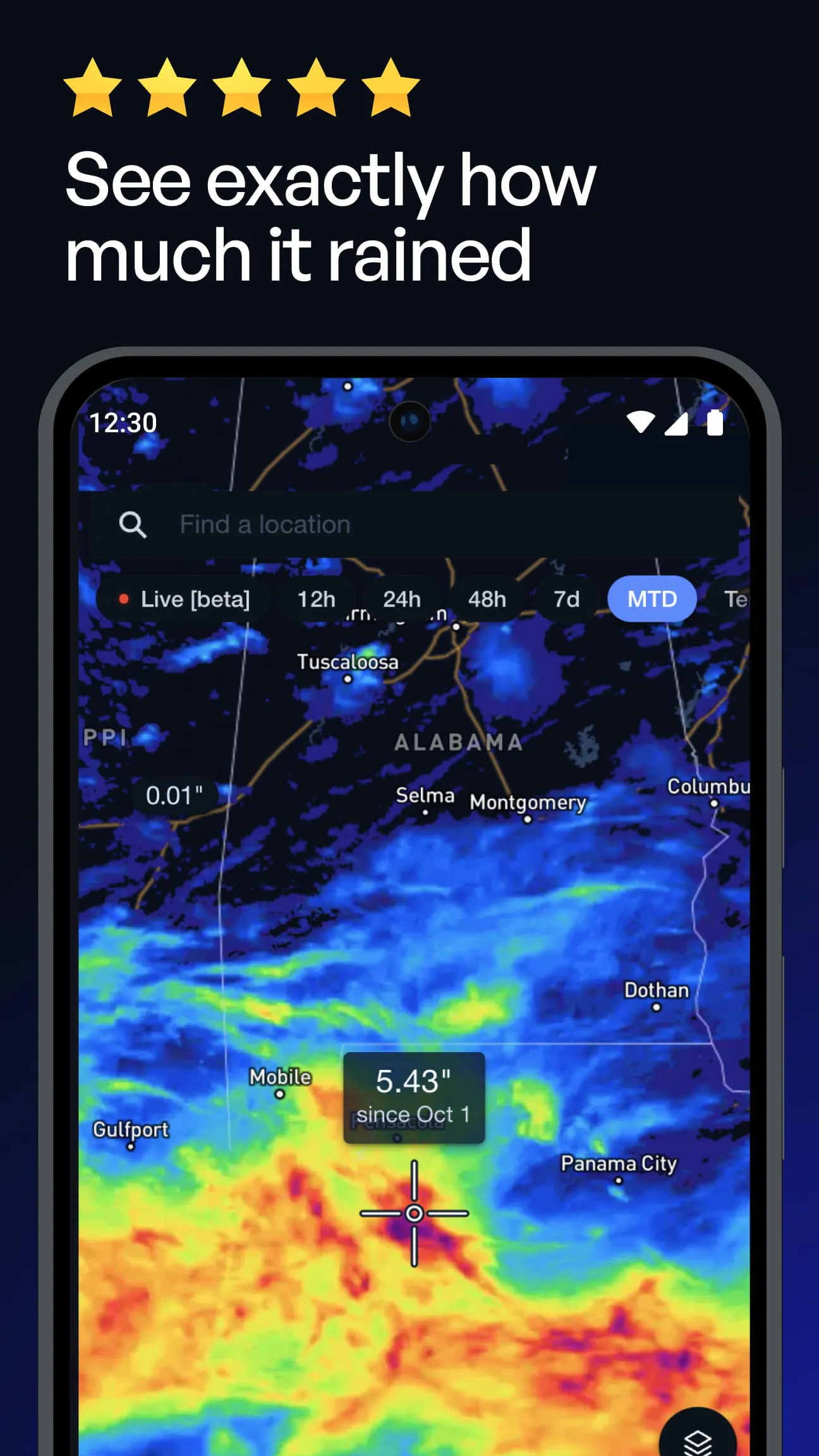This screenshot has height=1456, width=819.
Task: Toggle the 48h accumulation option
Action: 486,598
